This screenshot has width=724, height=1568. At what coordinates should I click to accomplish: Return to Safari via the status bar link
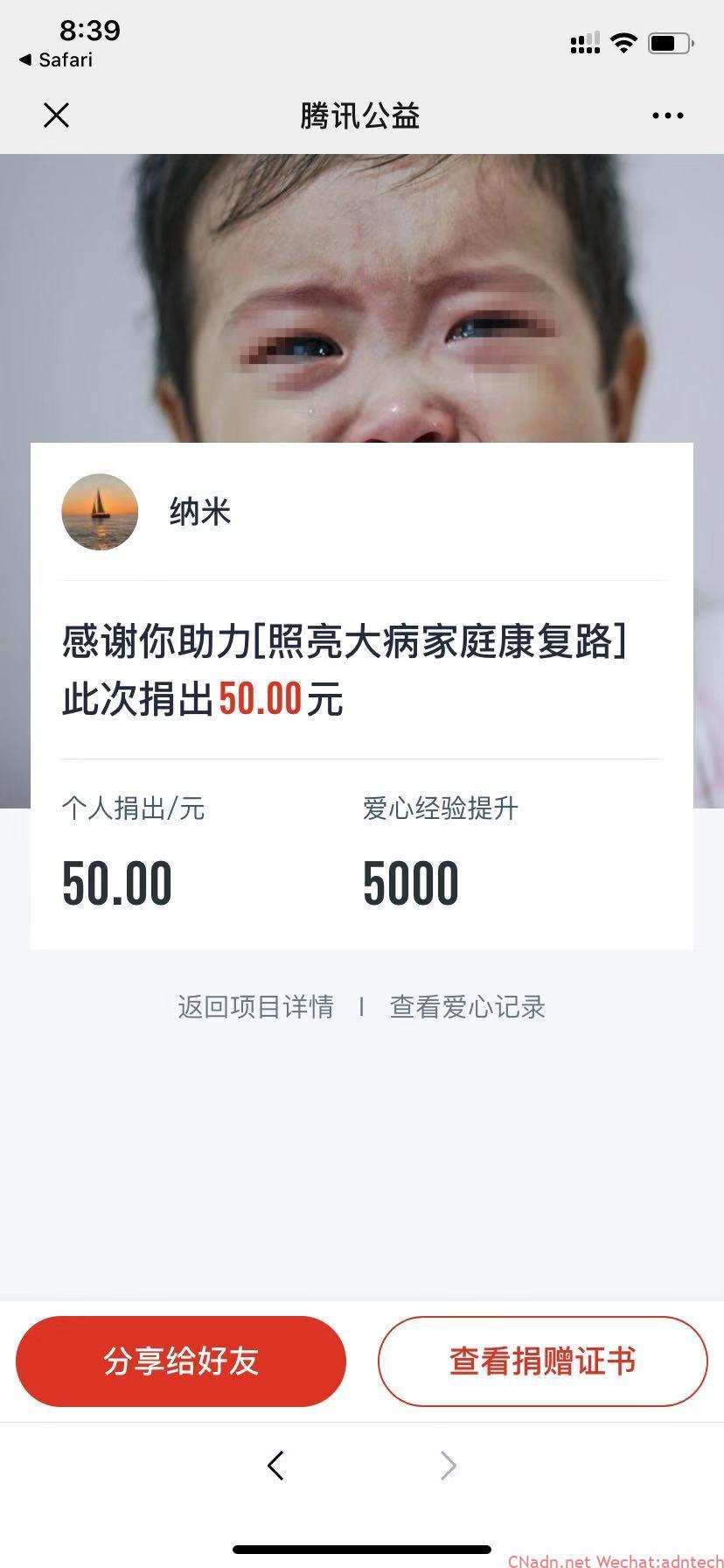coord(56,59)
